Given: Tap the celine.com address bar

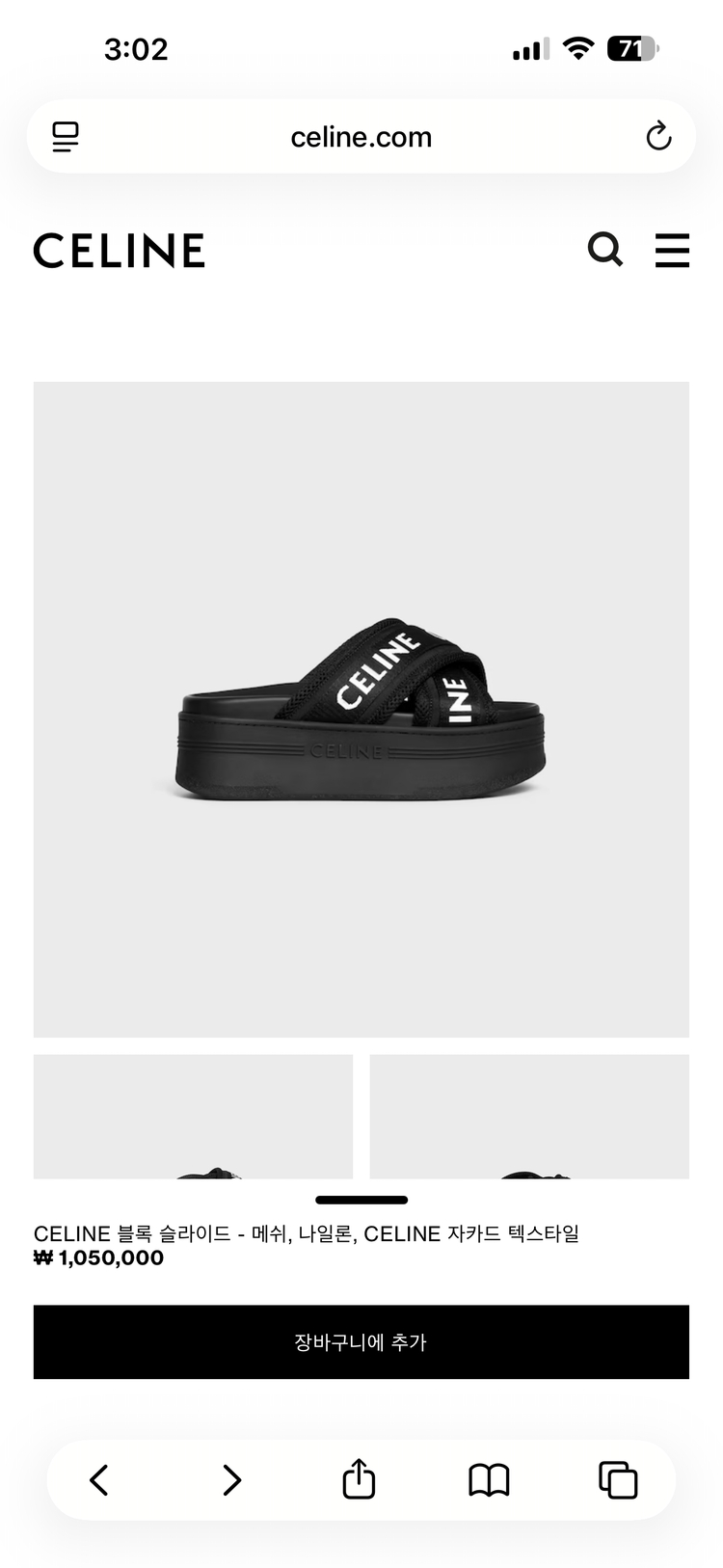Looking at the screenshot, I should [x=361, y=137].
